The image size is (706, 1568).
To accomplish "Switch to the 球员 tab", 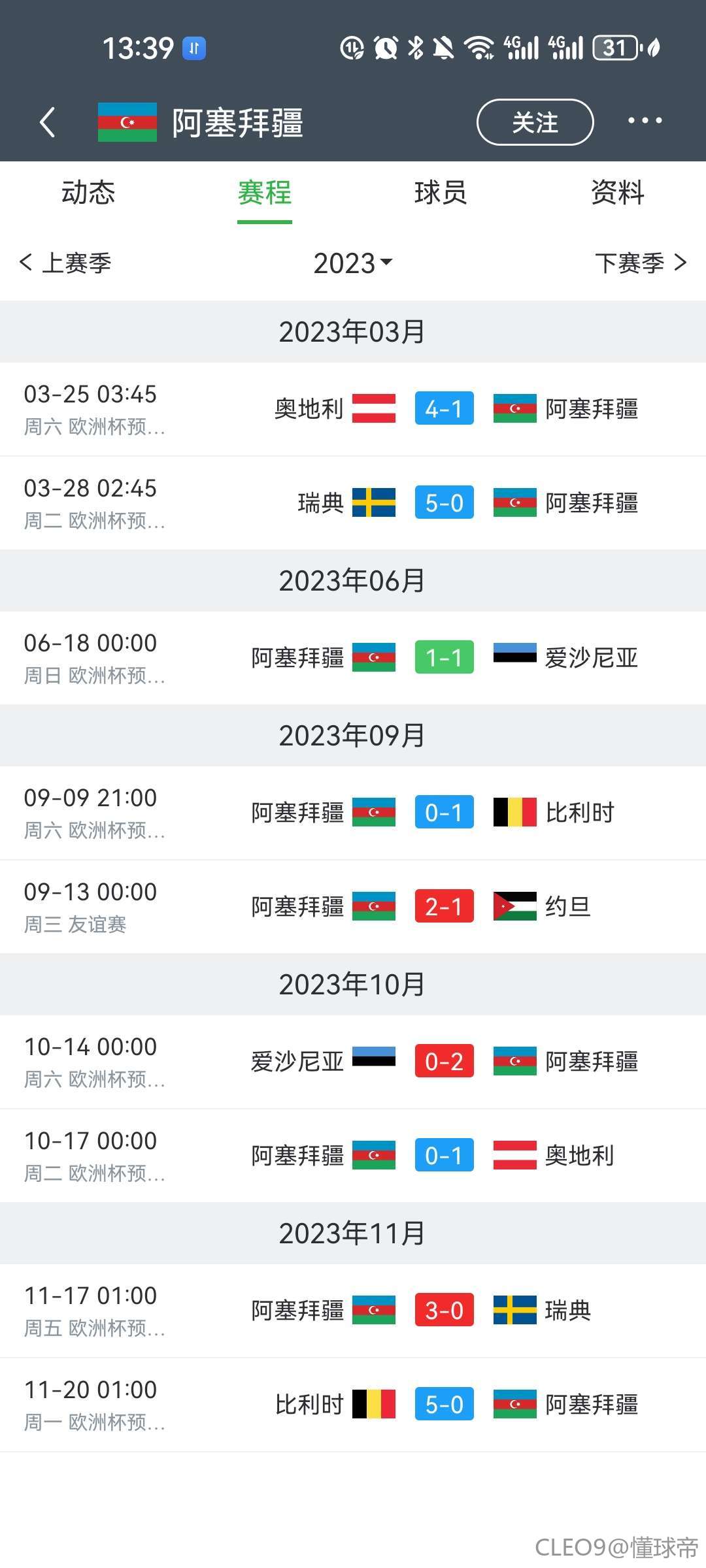I will click(x=441, y=193).
